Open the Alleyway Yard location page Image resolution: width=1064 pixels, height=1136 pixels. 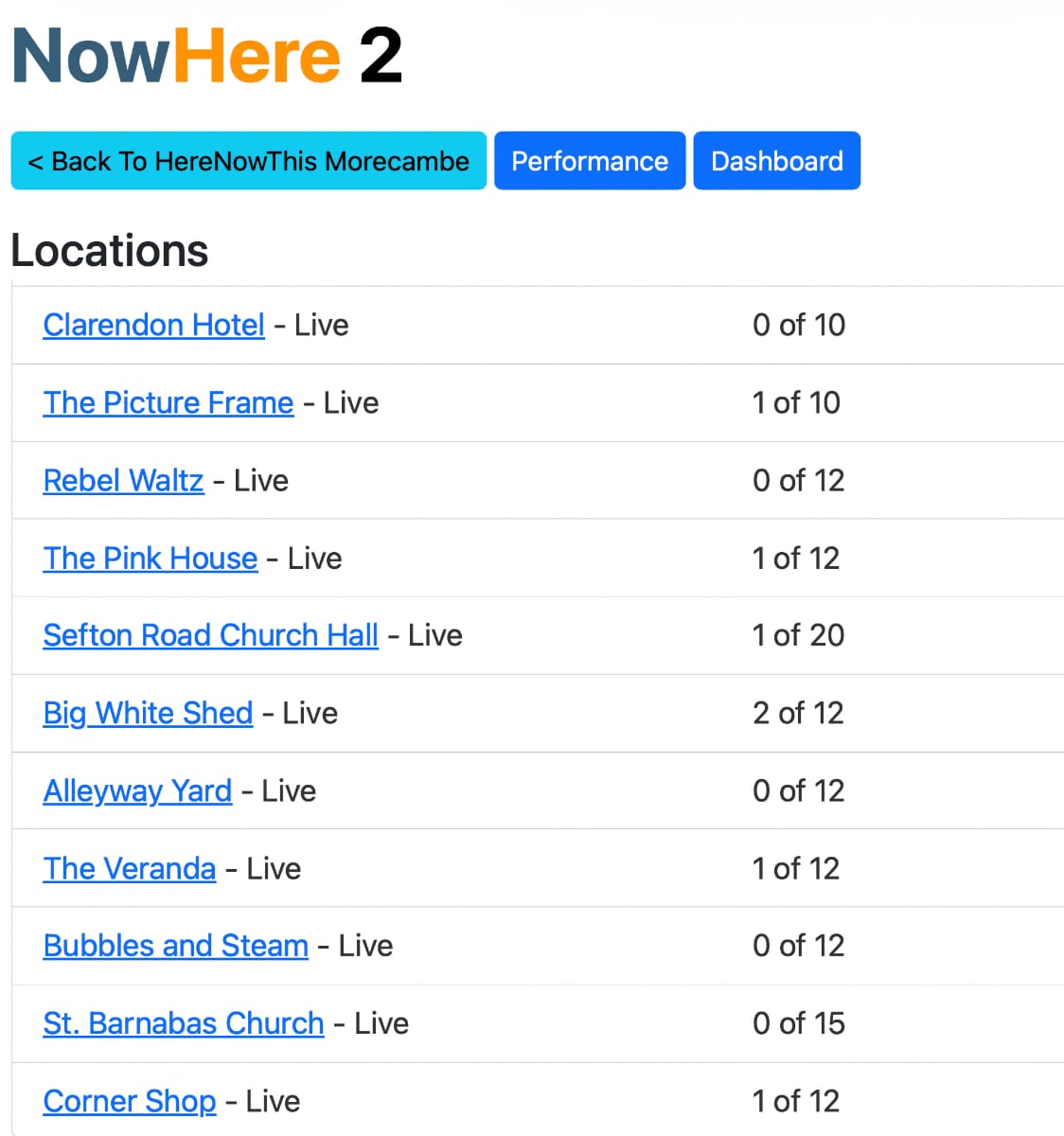[137, 790]
